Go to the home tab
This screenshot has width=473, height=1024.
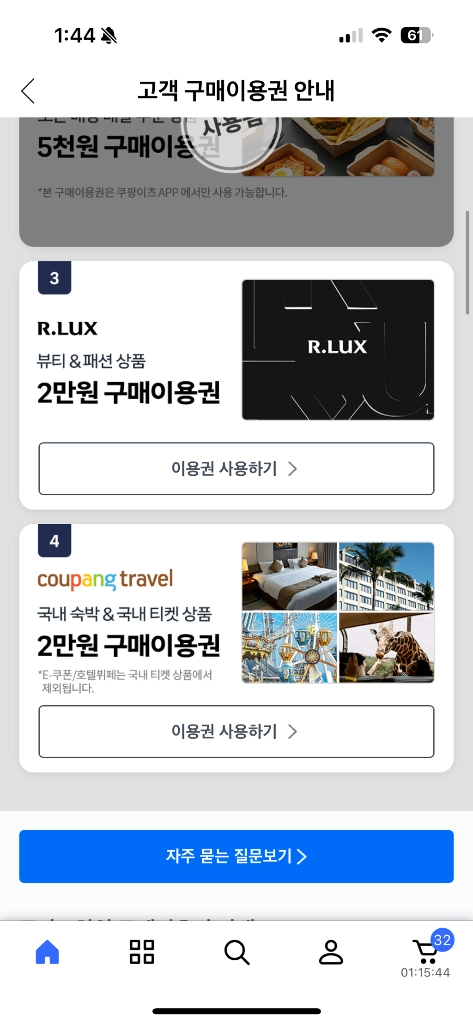[x=47, y=953]
